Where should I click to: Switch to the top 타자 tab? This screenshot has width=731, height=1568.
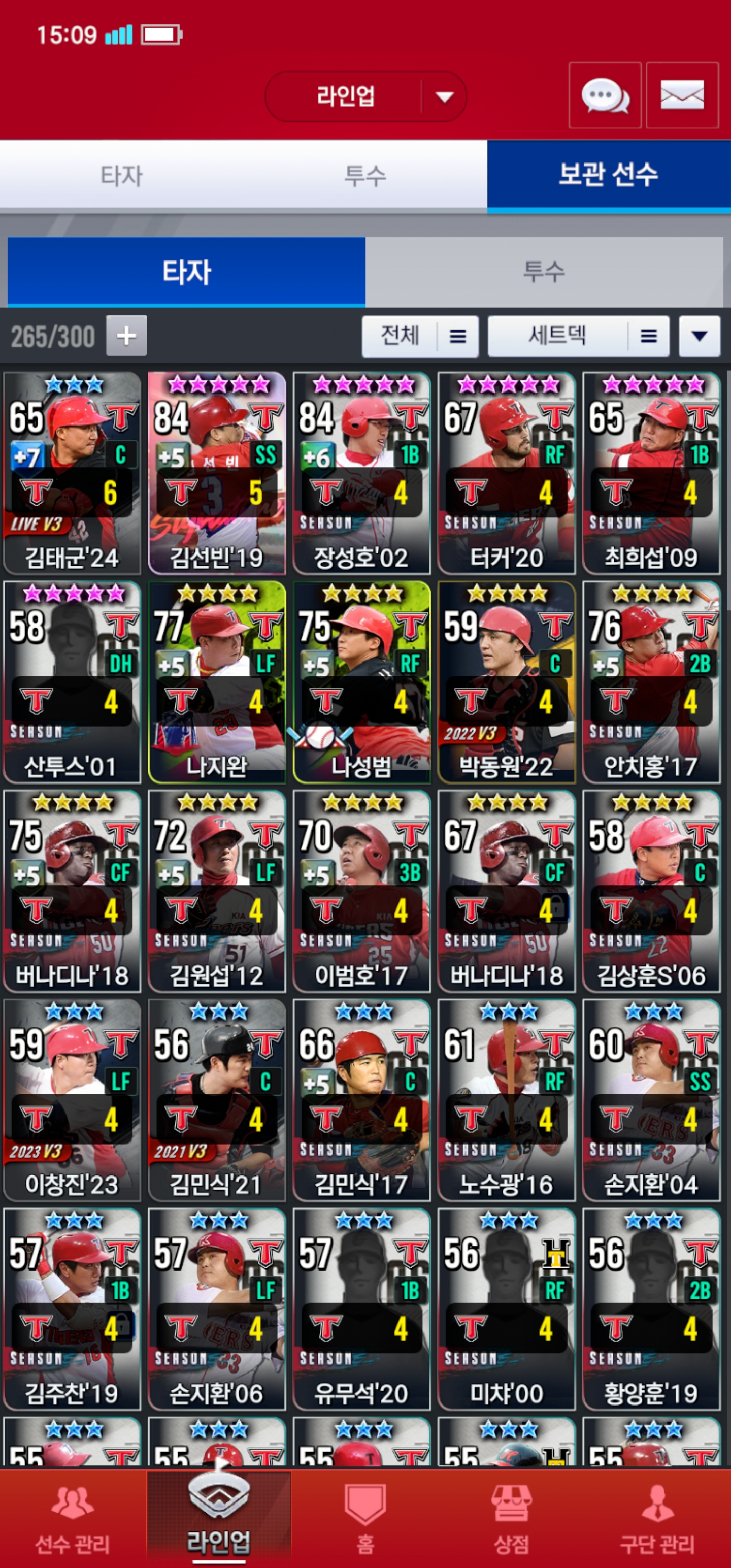(122, 176)
